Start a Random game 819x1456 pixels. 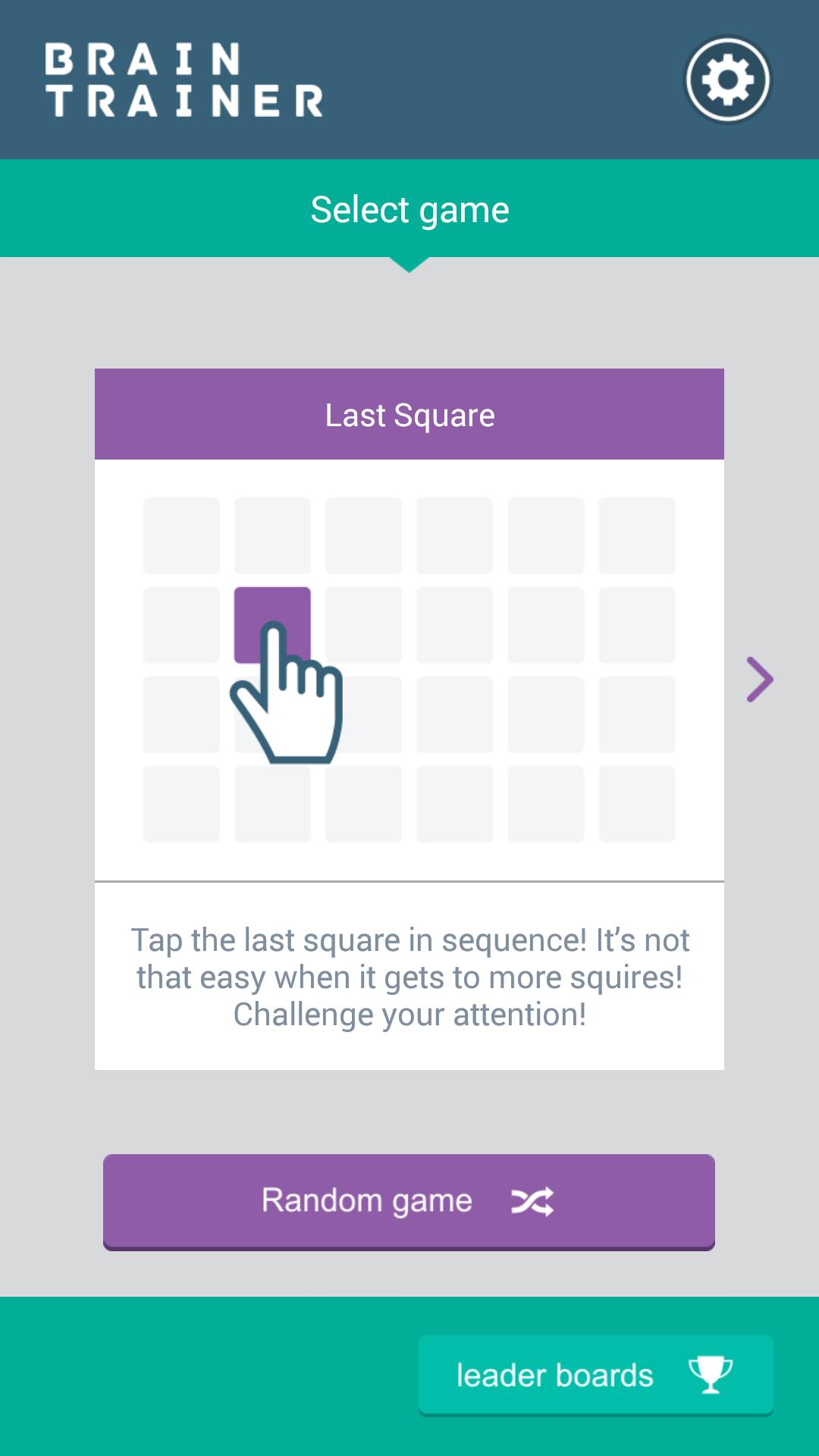pos(409,1201)
